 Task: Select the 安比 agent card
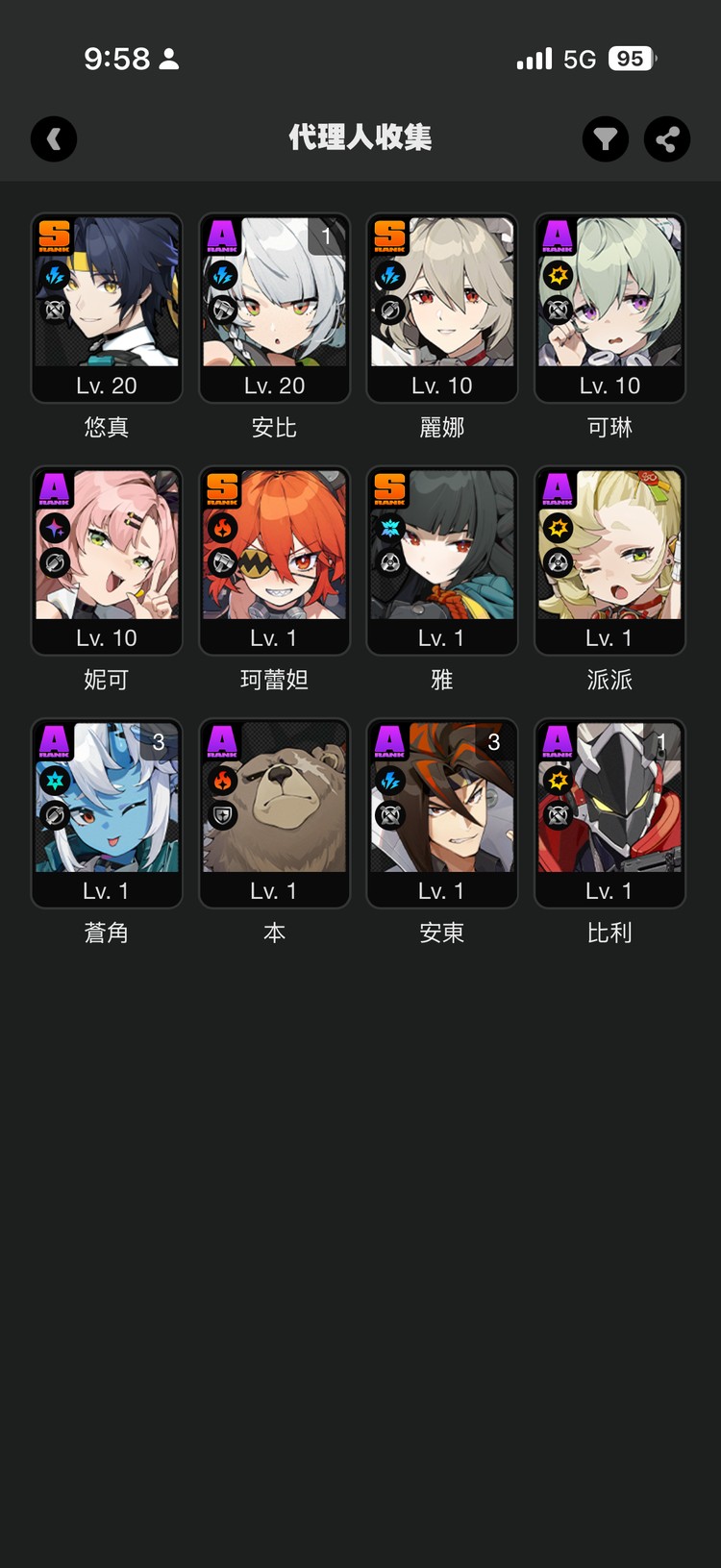click(x=274, y=308)
